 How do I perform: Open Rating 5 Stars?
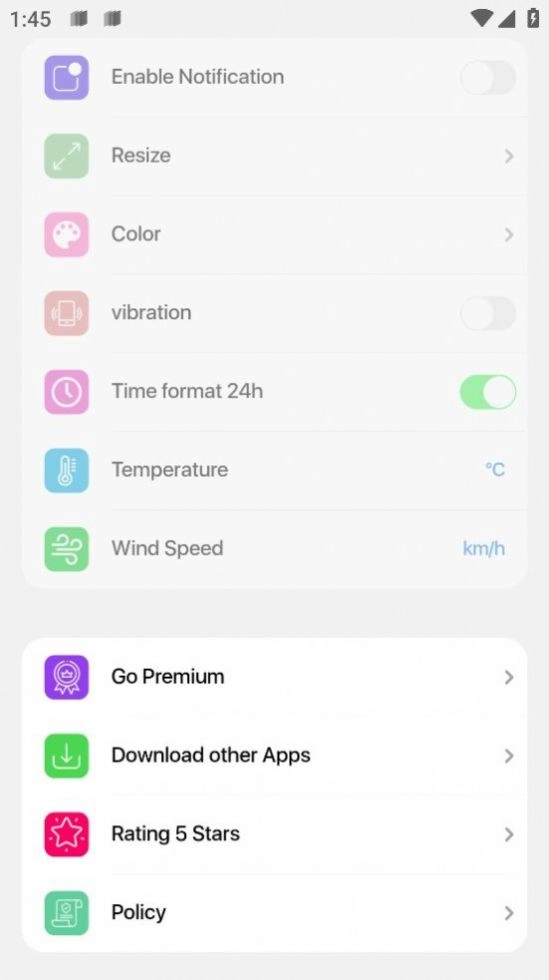point(274,834)
